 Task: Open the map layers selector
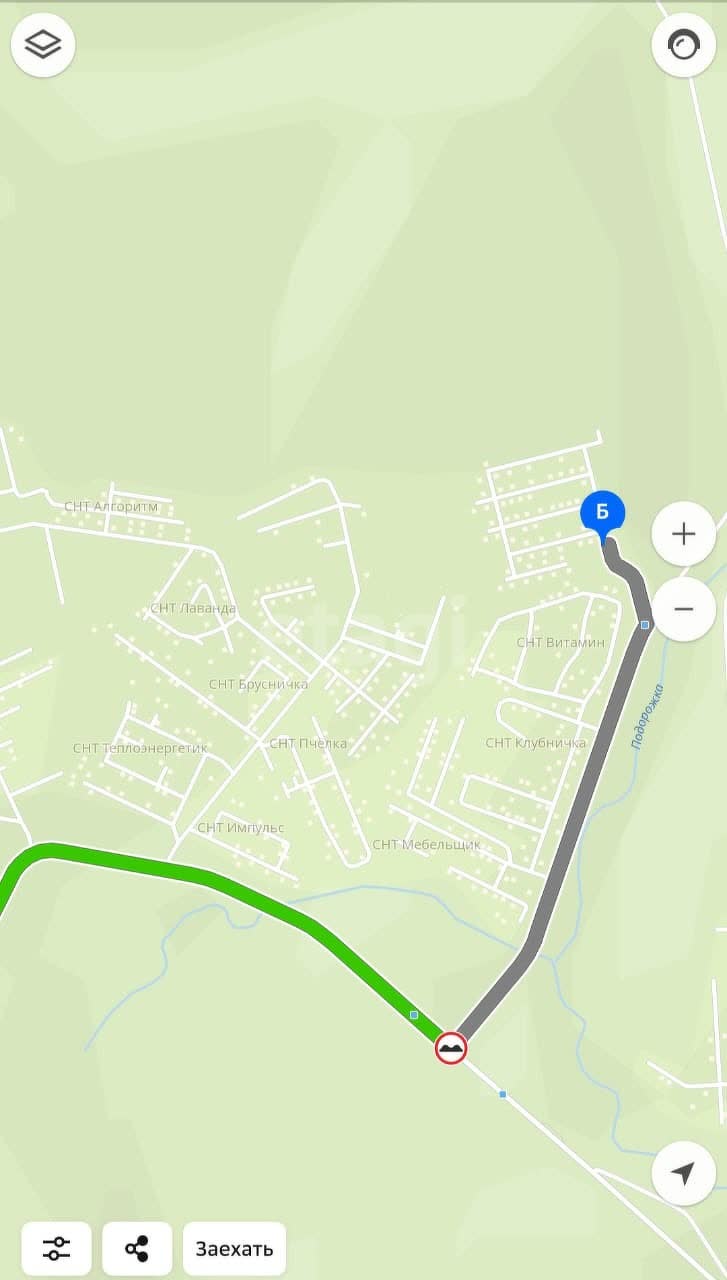43,45
